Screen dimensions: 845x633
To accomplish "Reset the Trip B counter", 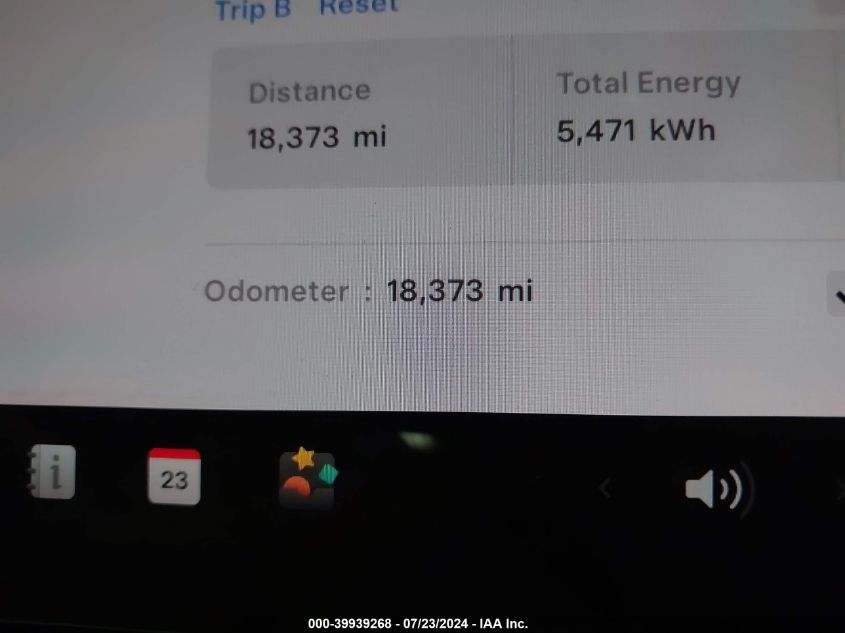I will [358, 6].
